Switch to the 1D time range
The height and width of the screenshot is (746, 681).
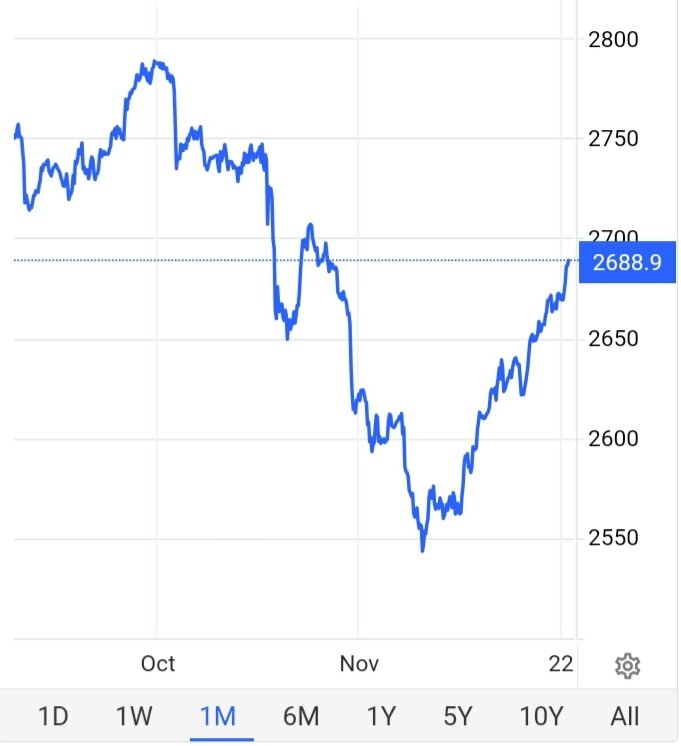(x=52, y=716)
